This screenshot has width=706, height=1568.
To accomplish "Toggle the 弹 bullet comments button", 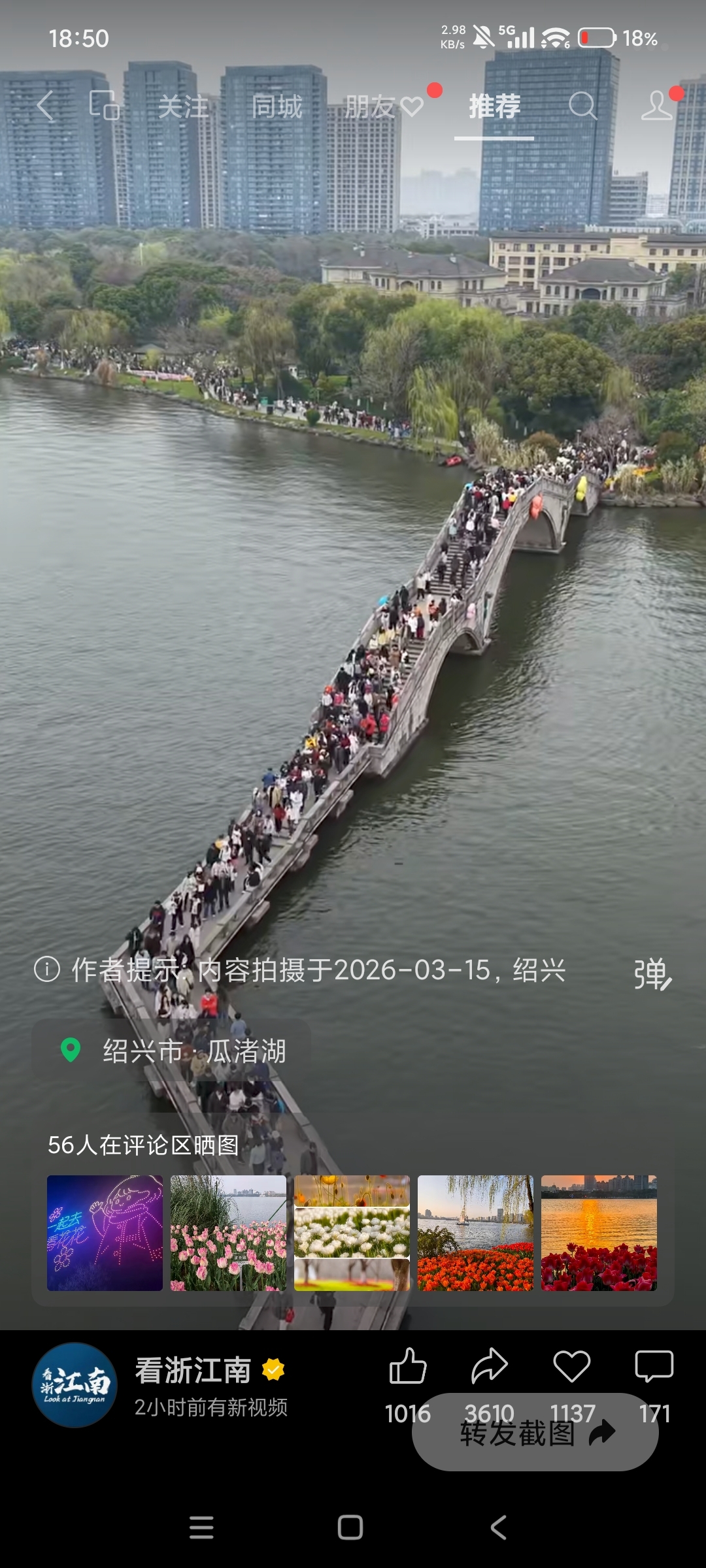I will point(652,974).
